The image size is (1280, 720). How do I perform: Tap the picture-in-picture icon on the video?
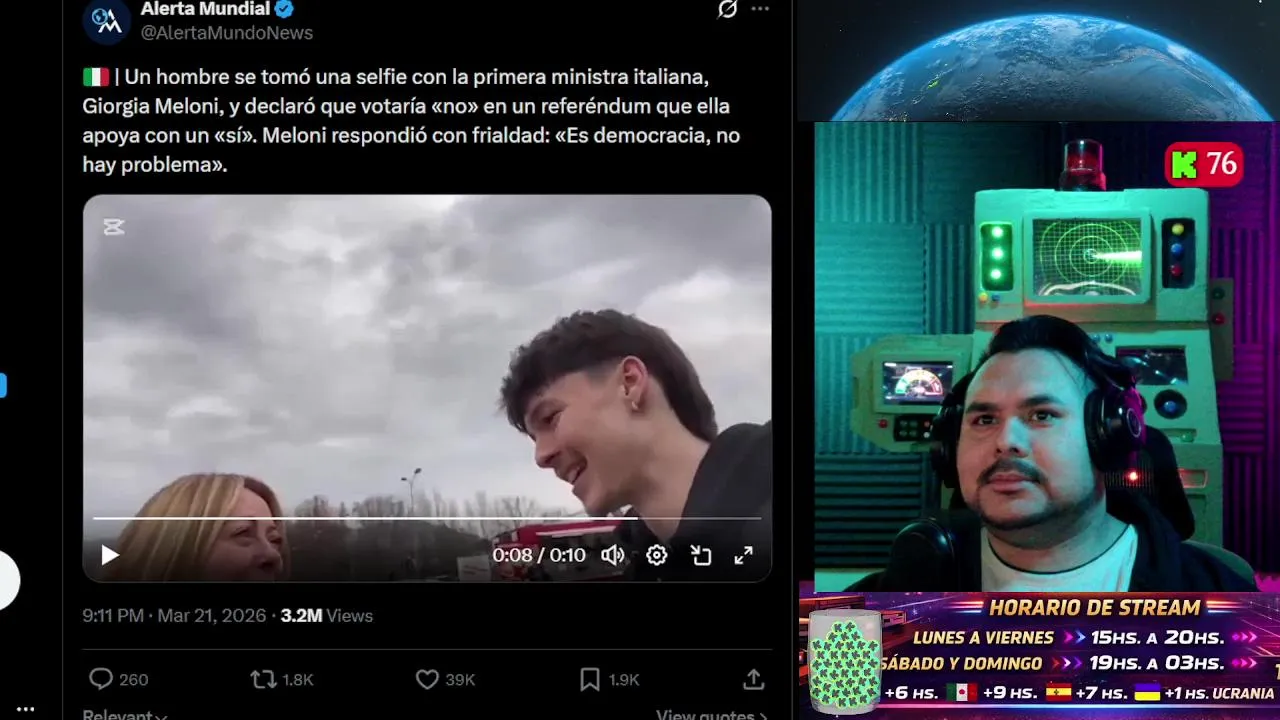coord(701,555)
